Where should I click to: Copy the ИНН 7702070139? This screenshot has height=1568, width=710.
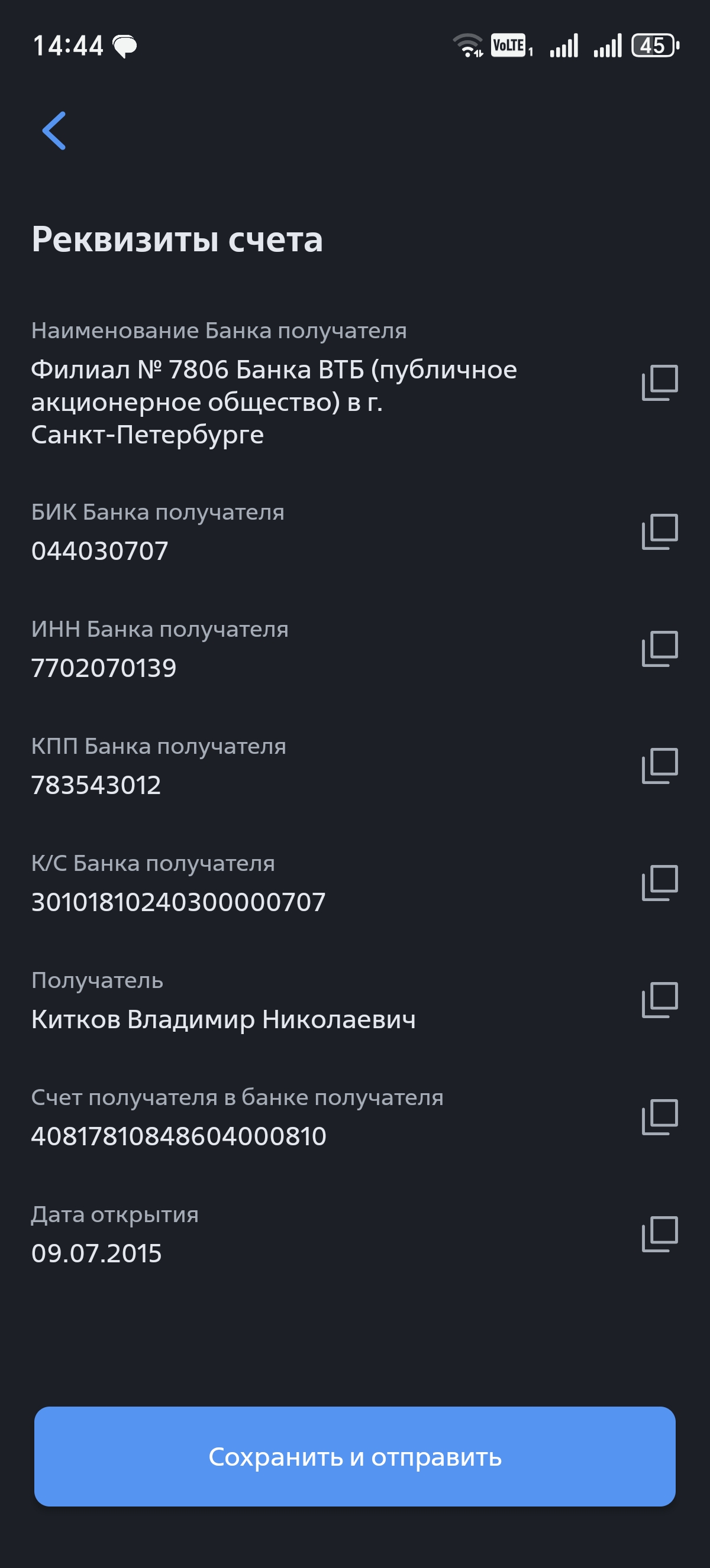660,648
